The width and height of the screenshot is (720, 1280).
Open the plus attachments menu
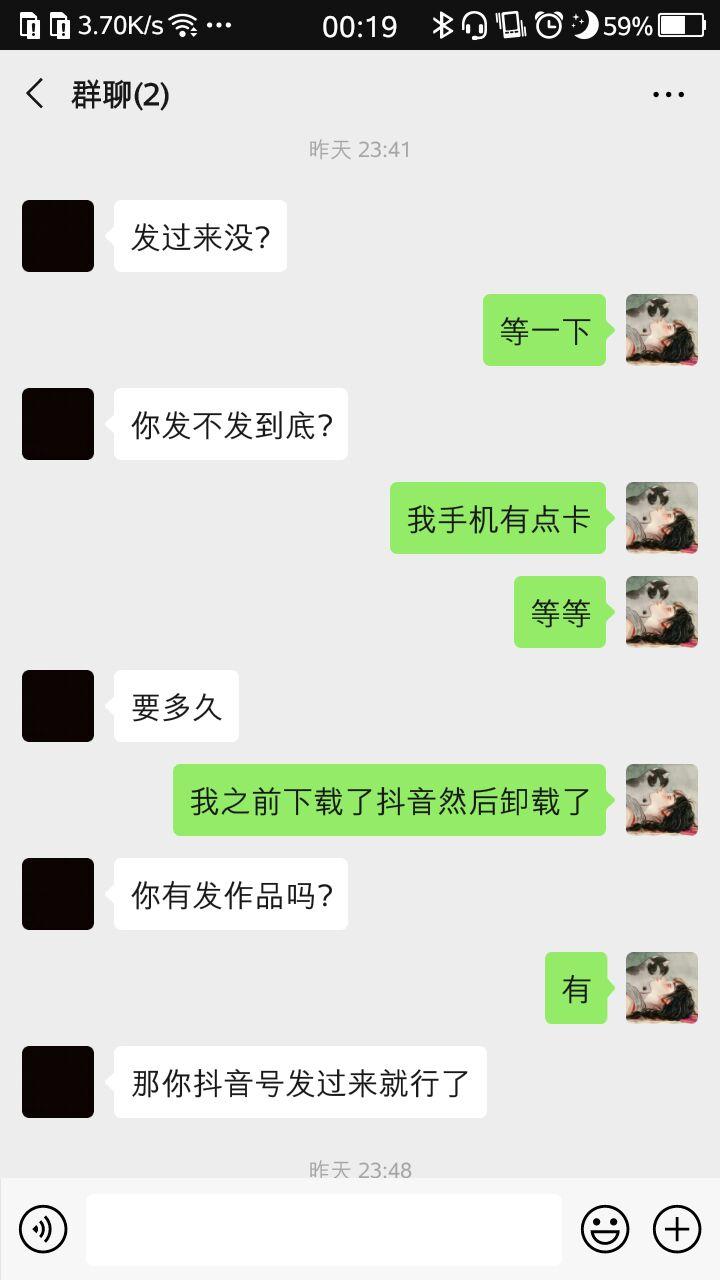(x=677, y=1229)
